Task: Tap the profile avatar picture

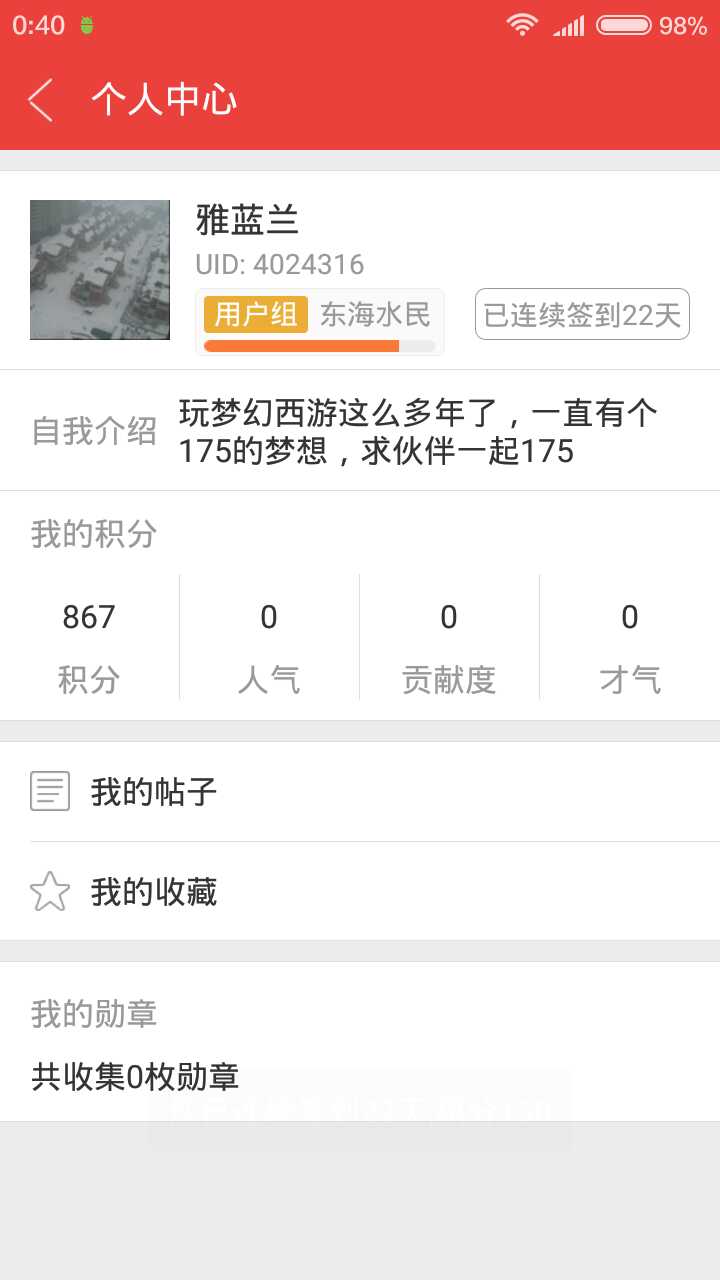Action: tap(100, 270)
